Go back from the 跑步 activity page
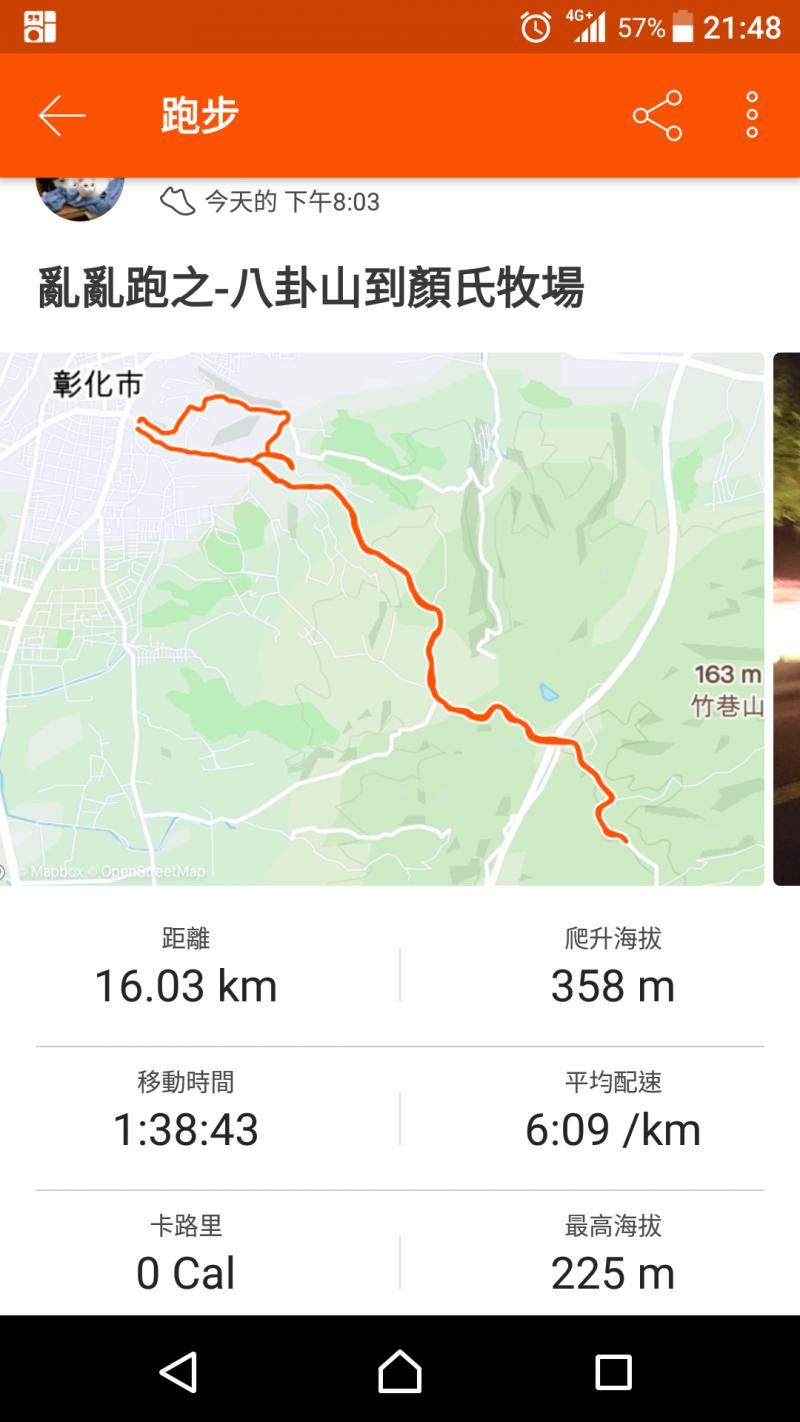This screenshot has height=1422, width=800. pos(62,116)
